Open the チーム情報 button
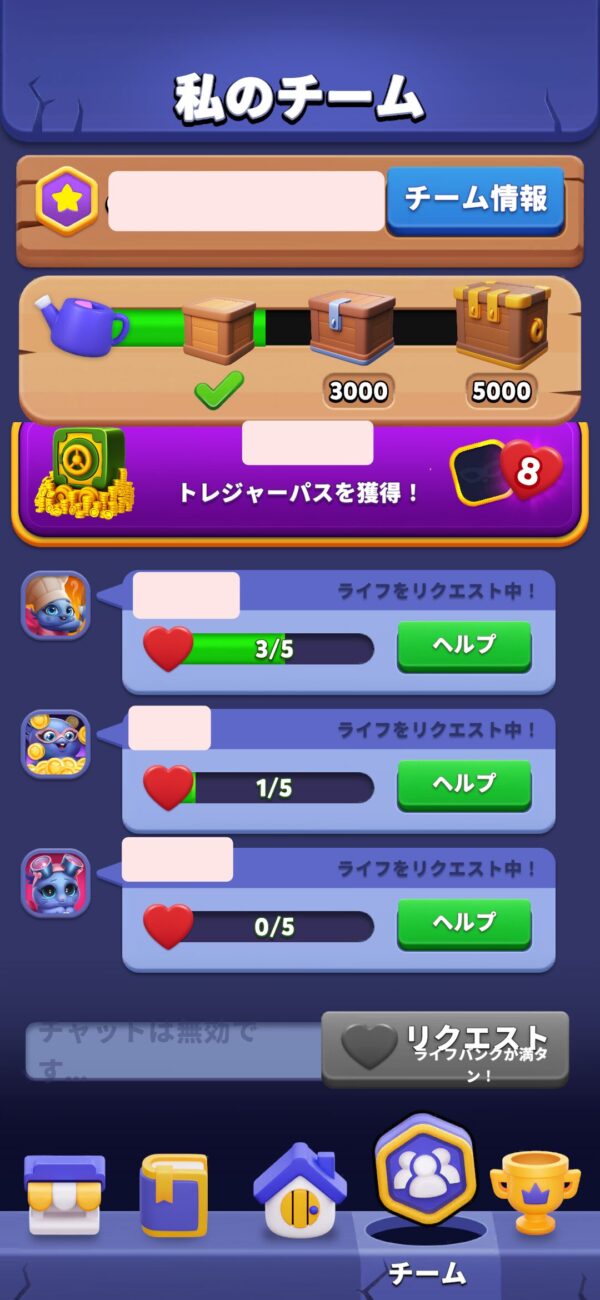This screenshot has width=600, height=1300. 475,200
